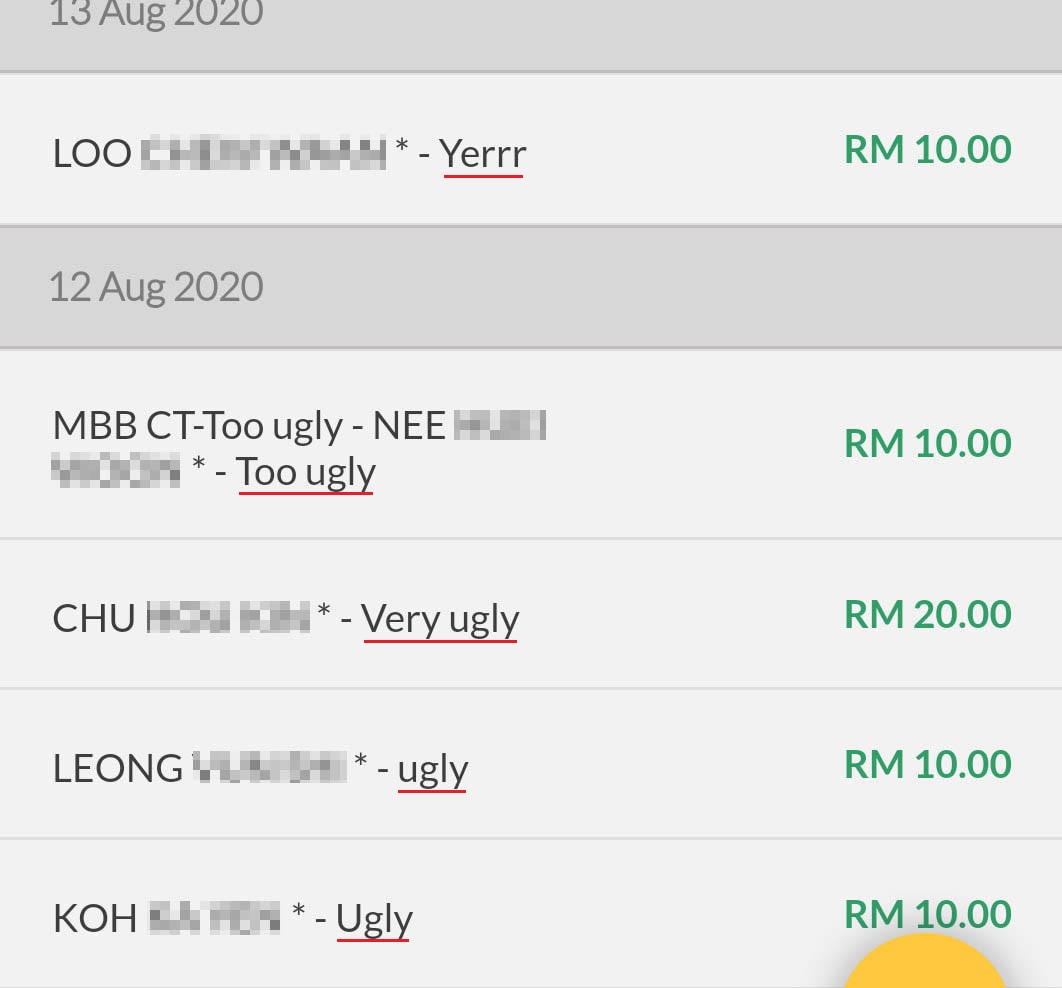Open the MBB CT-Too ugly transaction
This screenshot has height=988, width=1062.
[x=530, y=445]
